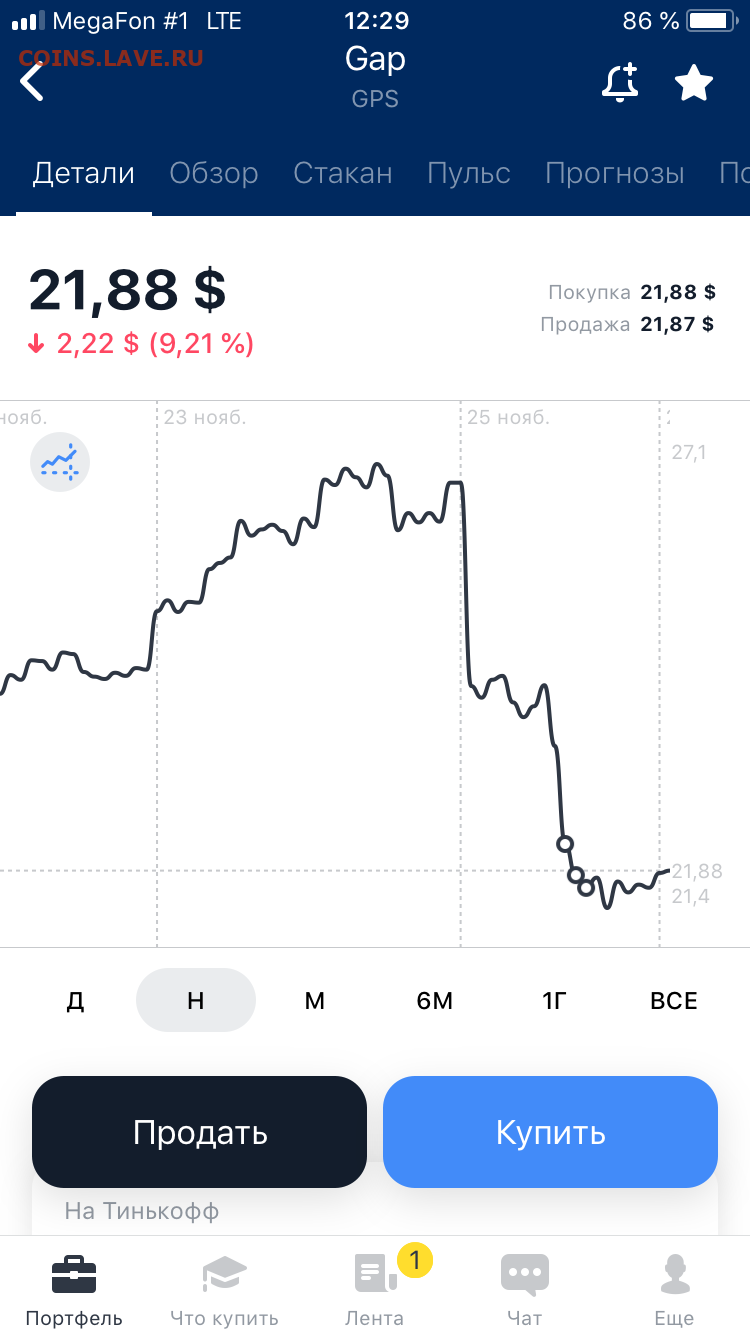This screenshot has width=750, height=1334.
Task: Tap the Купить button
Action: pyautogui.click(x=550, y=1132)
